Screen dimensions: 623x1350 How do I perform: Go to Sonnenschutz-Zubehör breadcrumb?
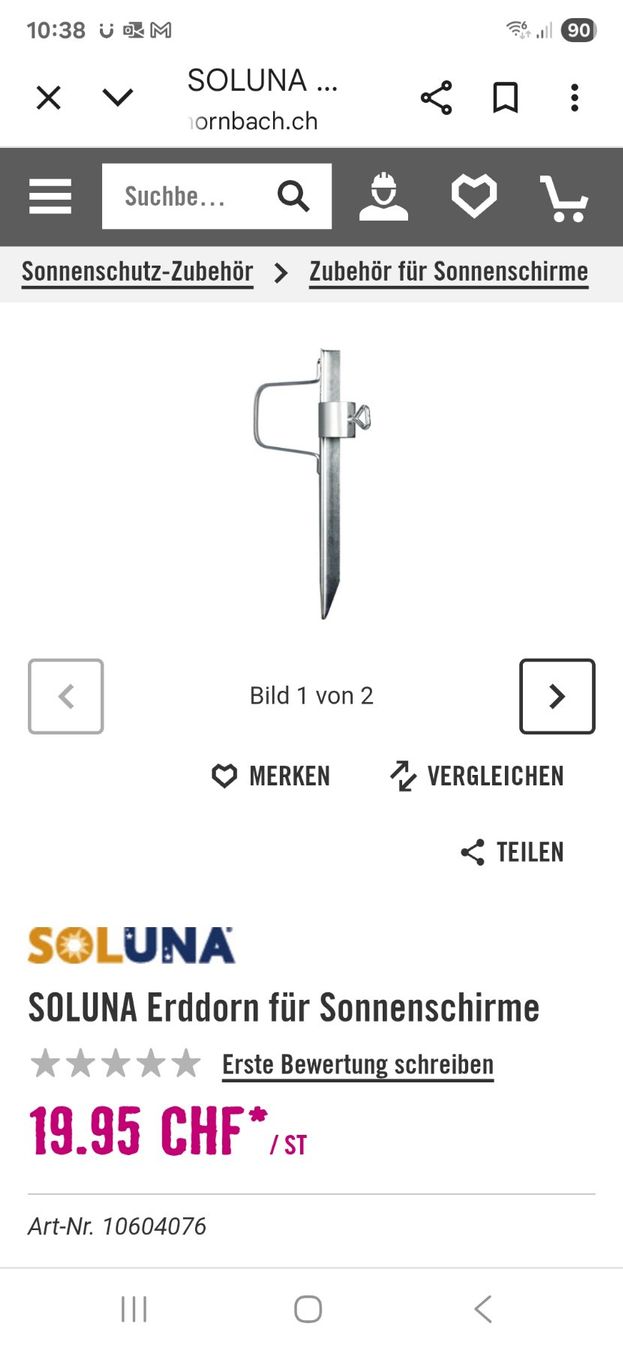point(137,272)
